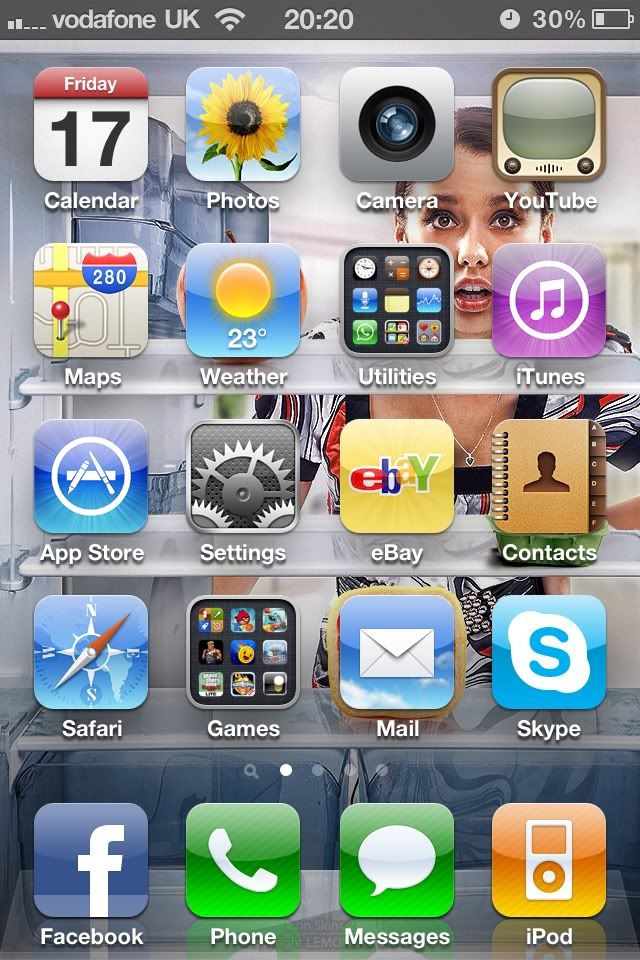Image resolution: width=640 pixels, height=960 pixels.
Task: Launch the iPod app
Action: [x=549, y=861]
